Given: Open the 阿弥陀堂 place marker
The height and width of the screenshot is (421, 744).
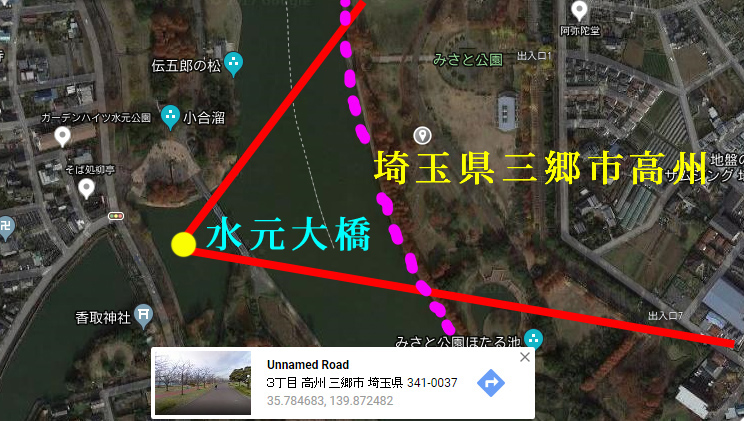Looking at the screenshot, I should point(578,11).
